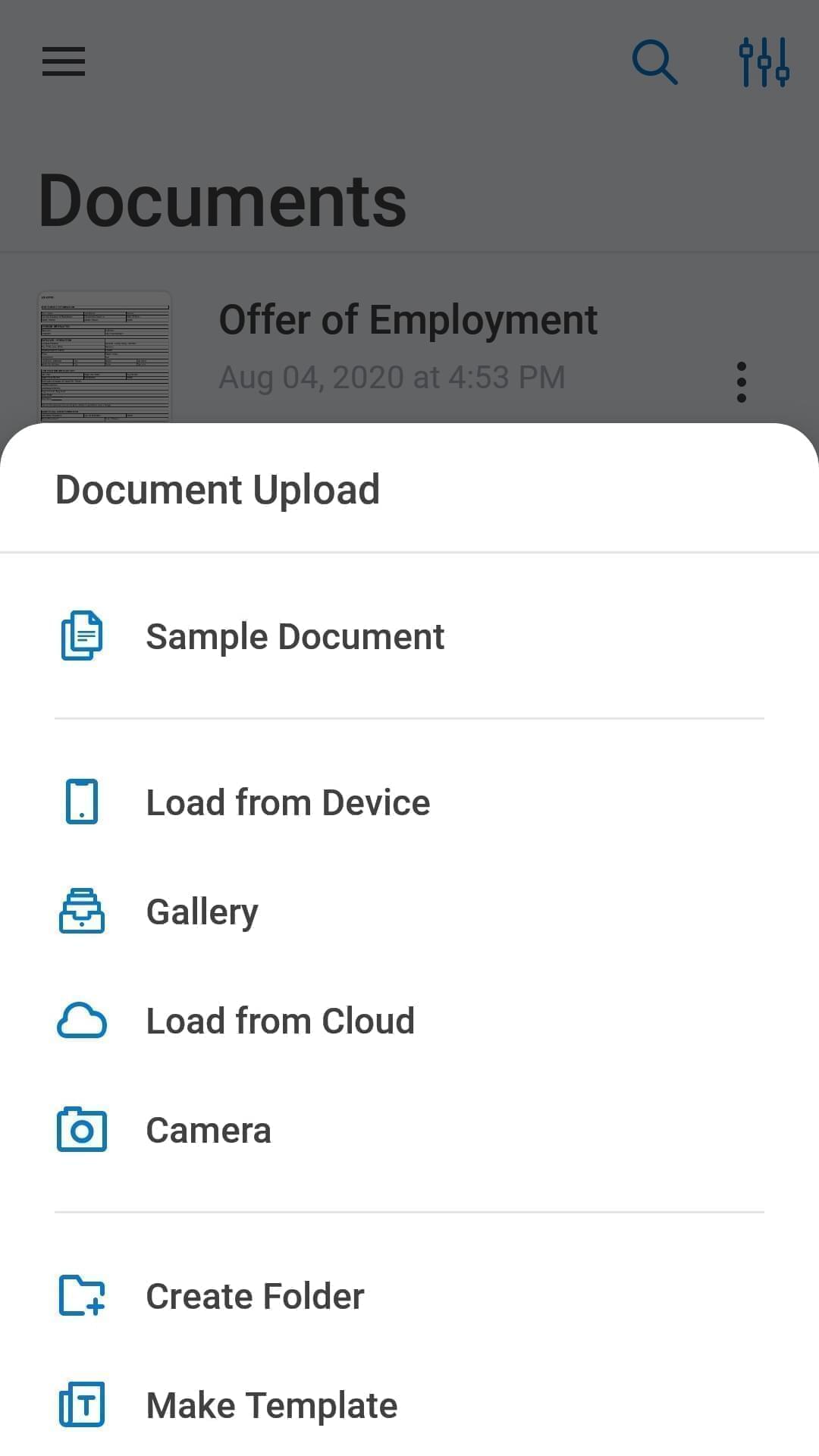Image resolution: width=819 pixels, height=1456 pixels.
Task: Open Gallery to pick a document
Action: (x=202, y=912)
